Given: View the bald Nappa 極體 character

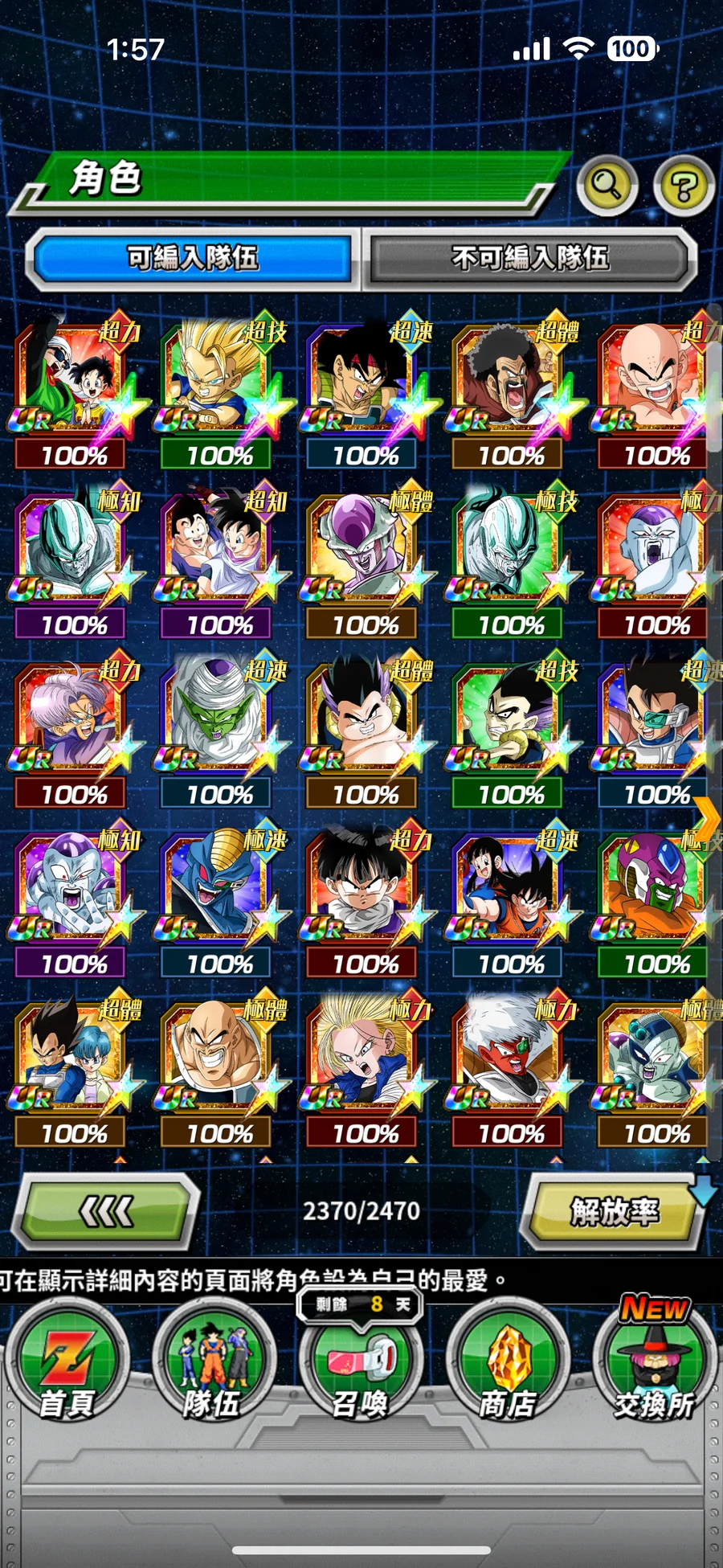Looking at the screenshot, I should 215,1056.
